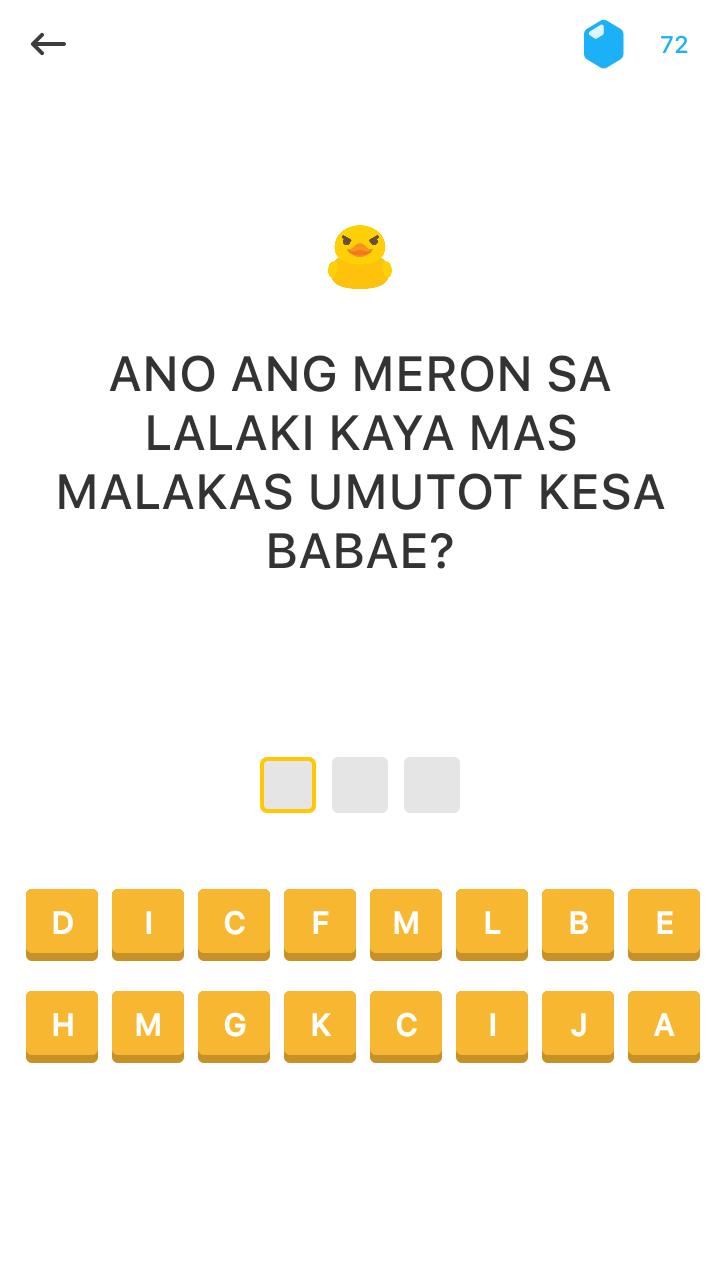Go back using the arrow icon
This screenshot has height=1280, width=720.
[48, 44]
